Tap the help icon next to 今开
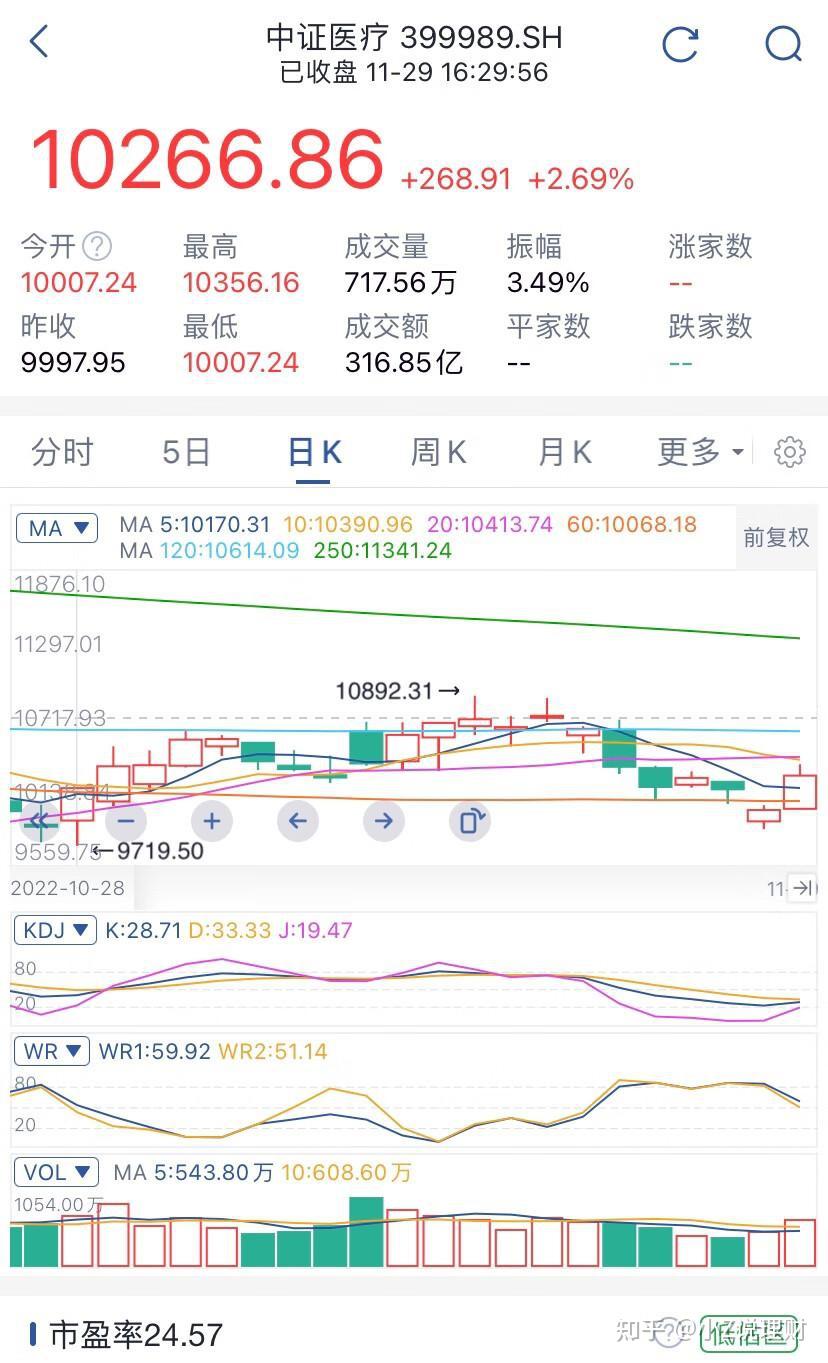The height and width of the screenshot is (1363, 828). tap(97, 246)
